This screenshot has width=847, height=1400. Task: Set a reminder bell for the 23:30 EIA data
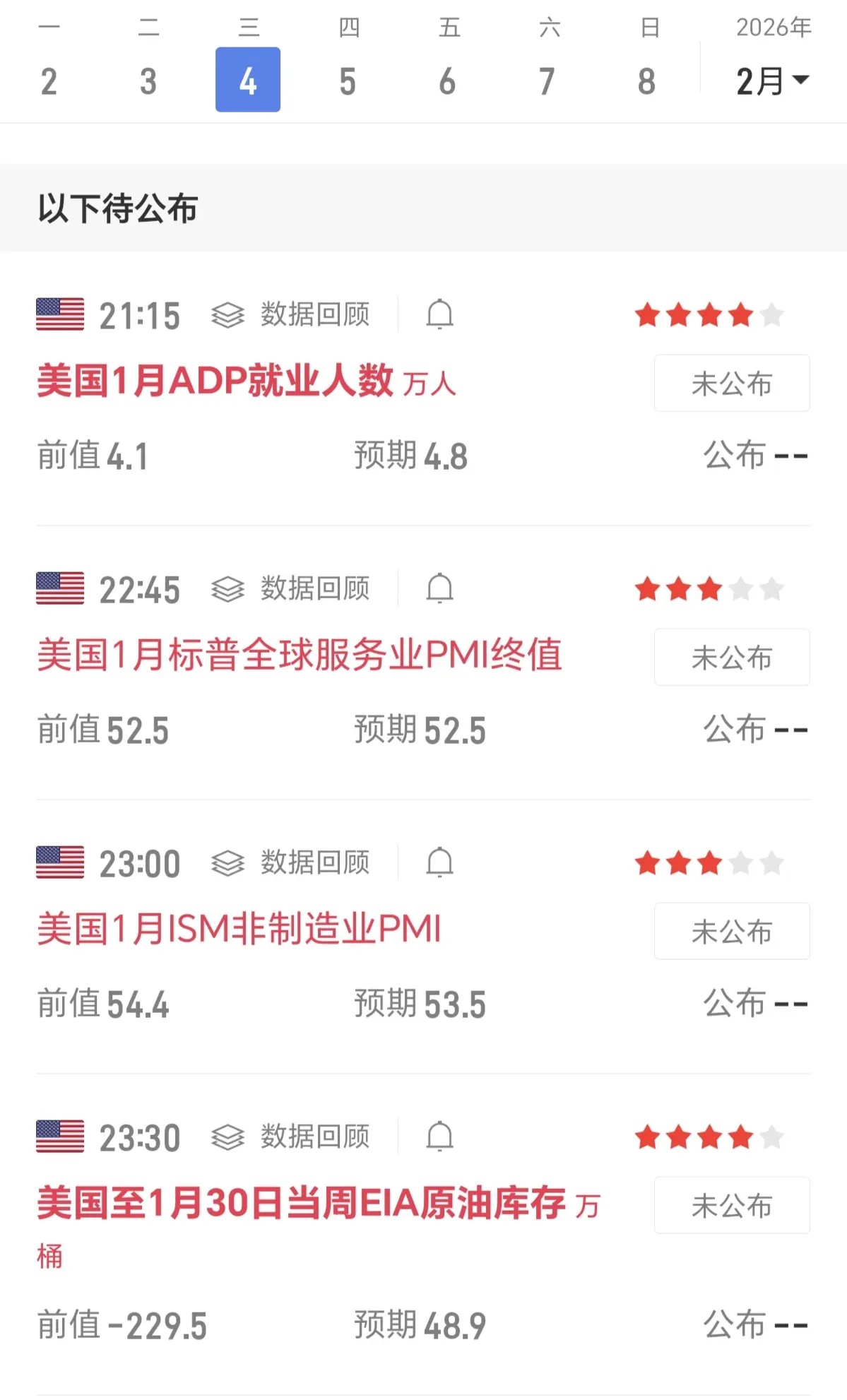click(x=439, y=1137)
